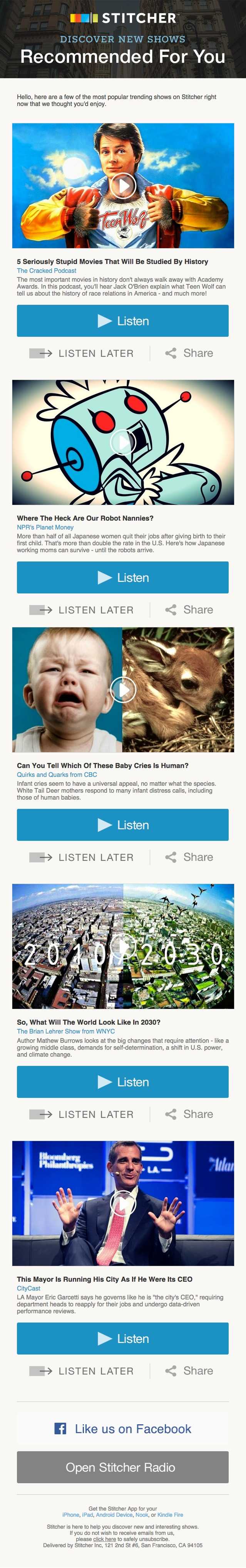Save the Cracked Podcast episode to Listen Later
The height and width of the screenshot is (1568, 246).
(x=81, y=353)
